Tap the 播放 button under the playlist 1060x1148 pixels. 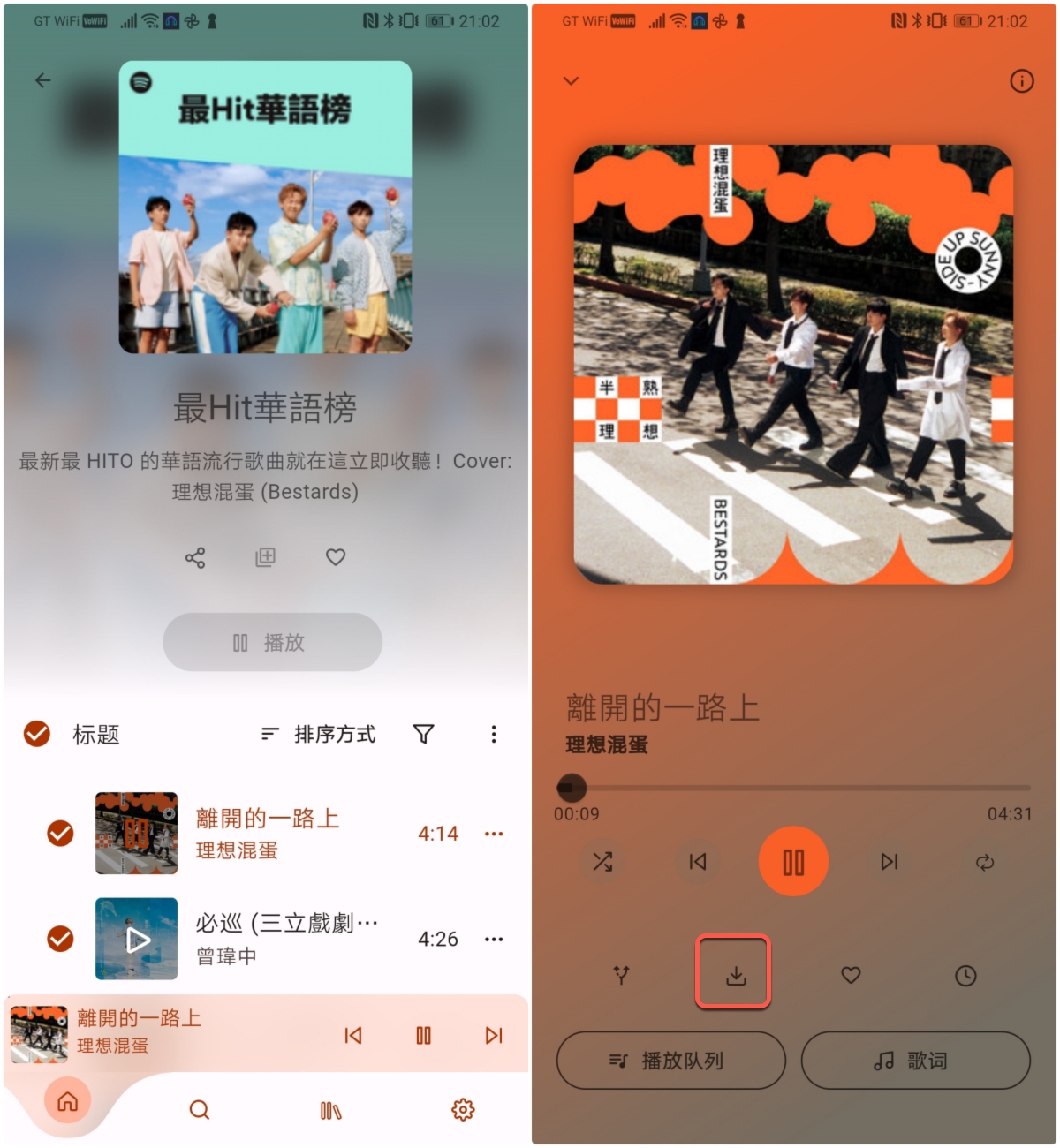[x=272, y=642]
